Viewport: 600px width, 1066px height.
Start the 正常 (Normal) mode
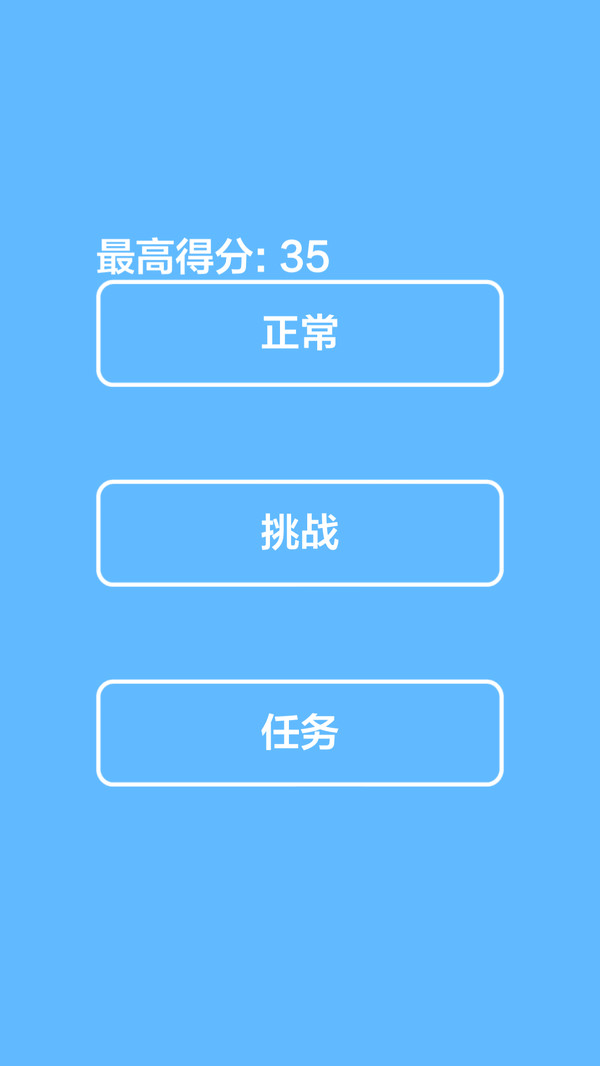300,333
